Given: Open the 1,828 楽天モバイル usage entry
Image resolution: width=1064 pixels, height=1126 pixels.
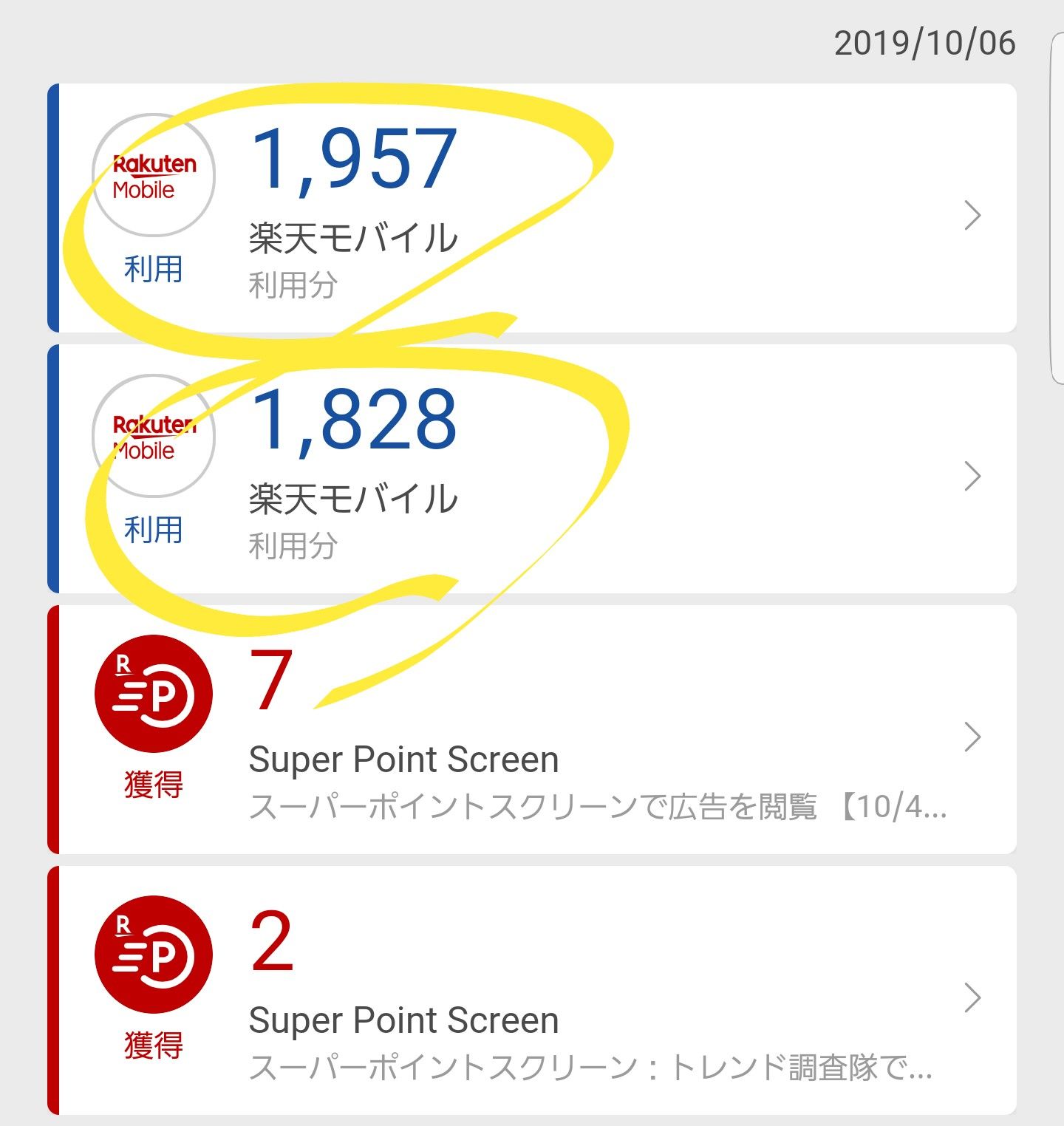Looking at the screenshot, I should 532,469.
